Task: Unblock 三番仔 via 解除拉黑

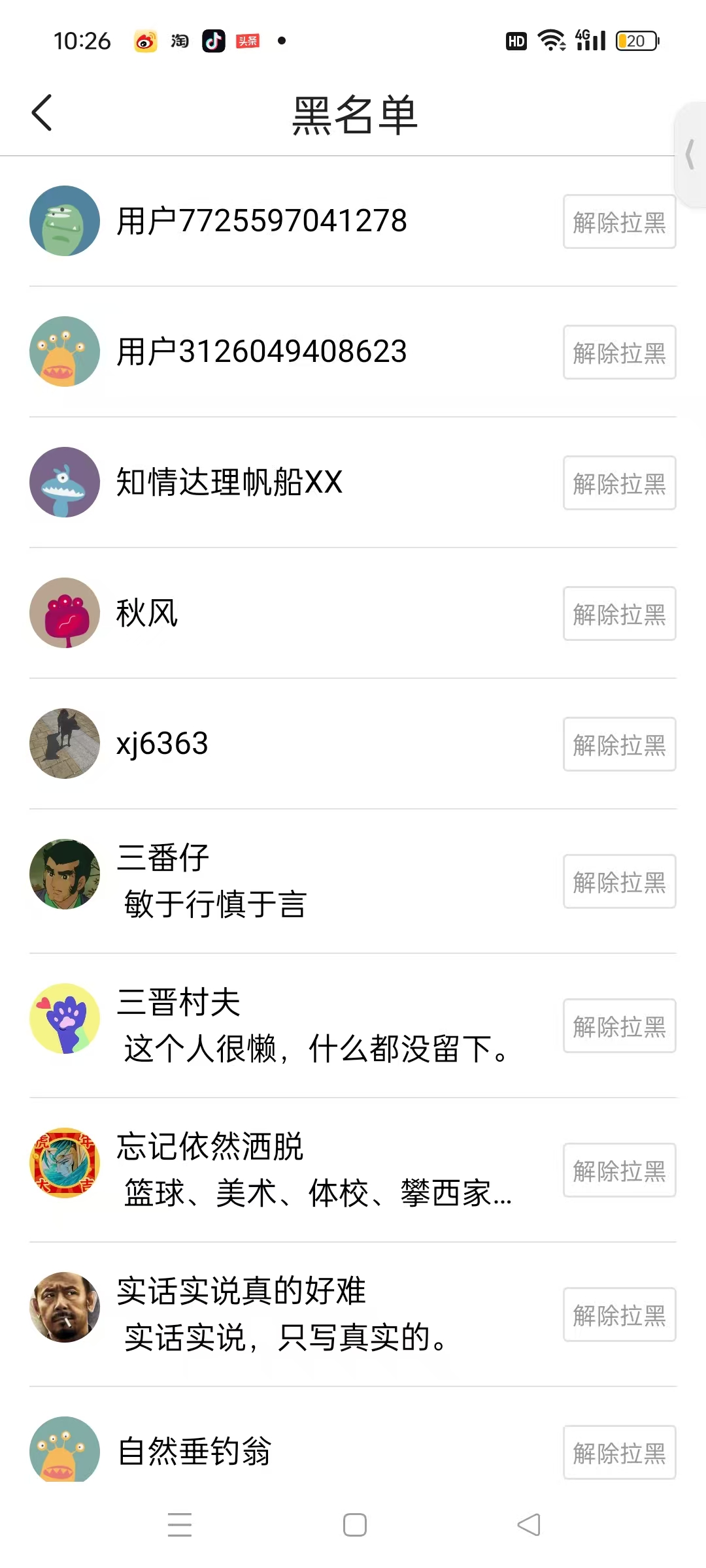Action: coord(618,881)
